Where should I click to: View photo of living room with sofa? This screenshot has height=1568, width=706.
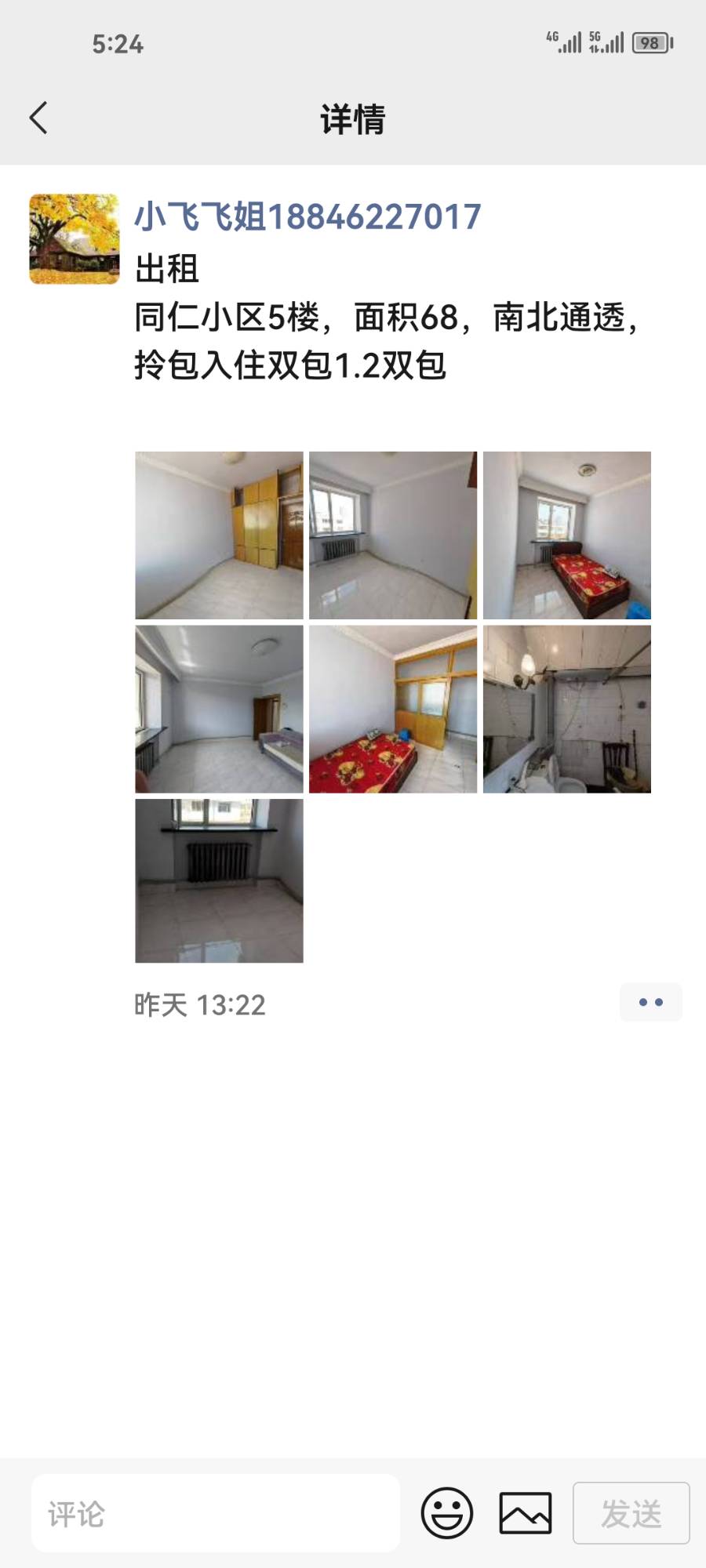(x=219, y=709)
